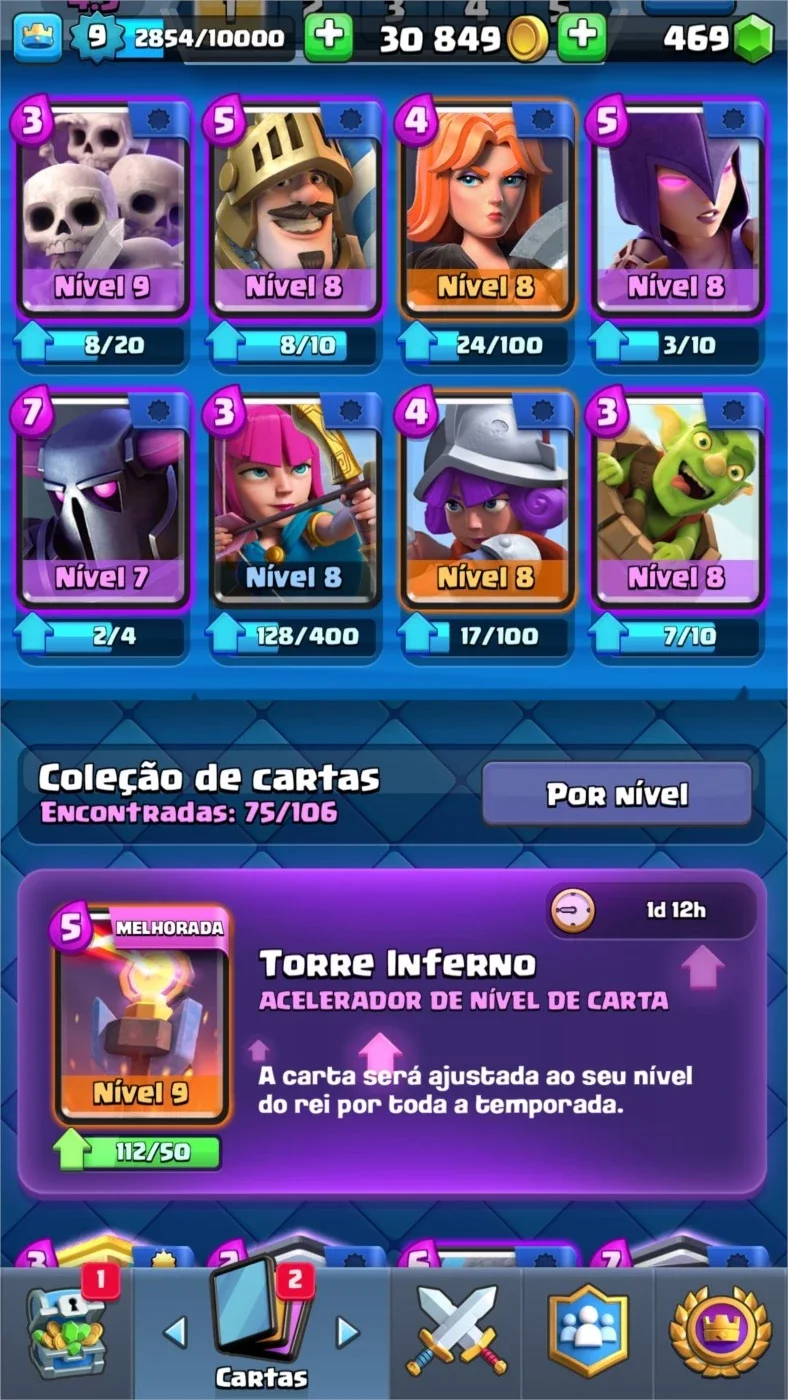Viewport: 788px width, 1400px height.
Task: Select the Musketeer card with 17/100 progress
Action: (x=485, y=499)
